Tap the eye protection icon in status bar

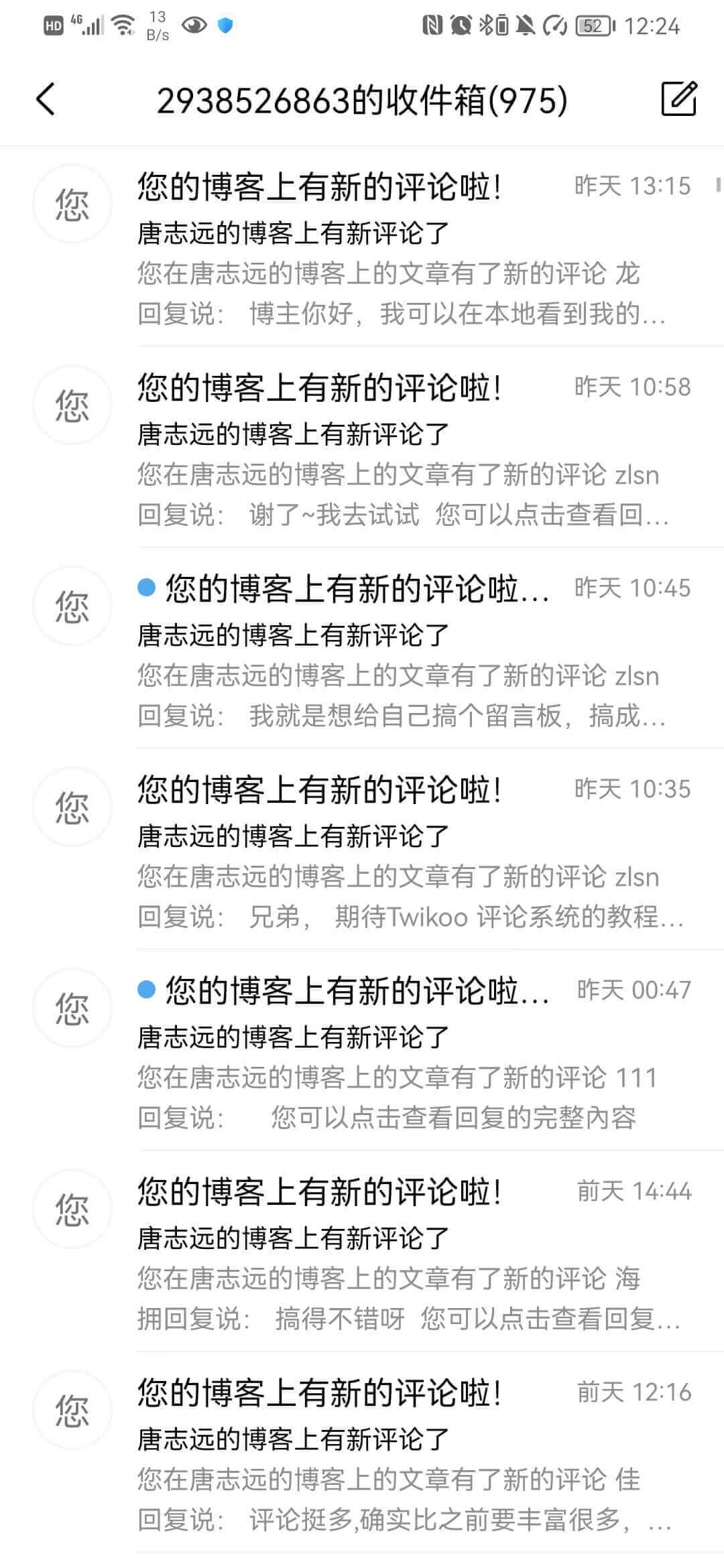194,25
